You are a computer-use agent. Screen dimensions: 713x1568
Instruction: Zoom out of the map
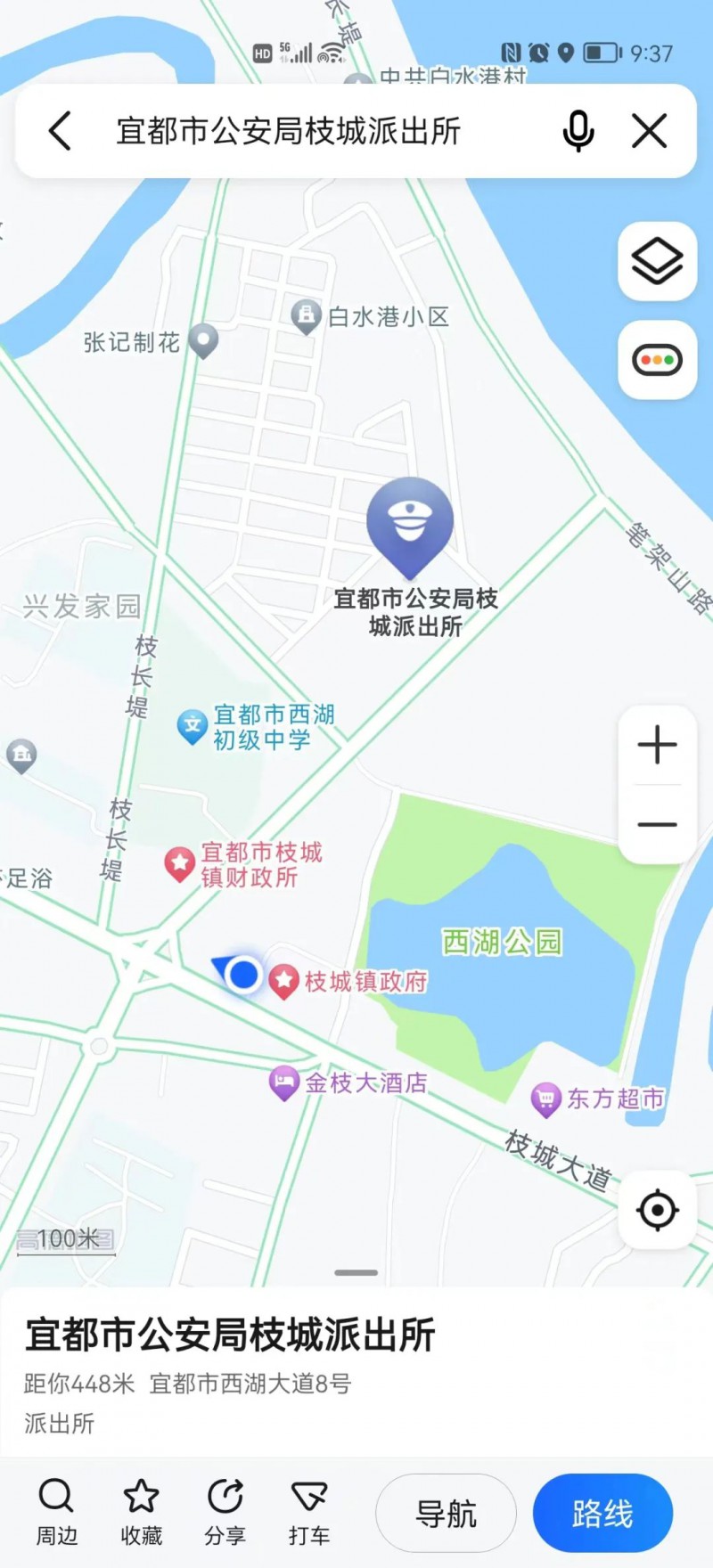tap(658, 824)
